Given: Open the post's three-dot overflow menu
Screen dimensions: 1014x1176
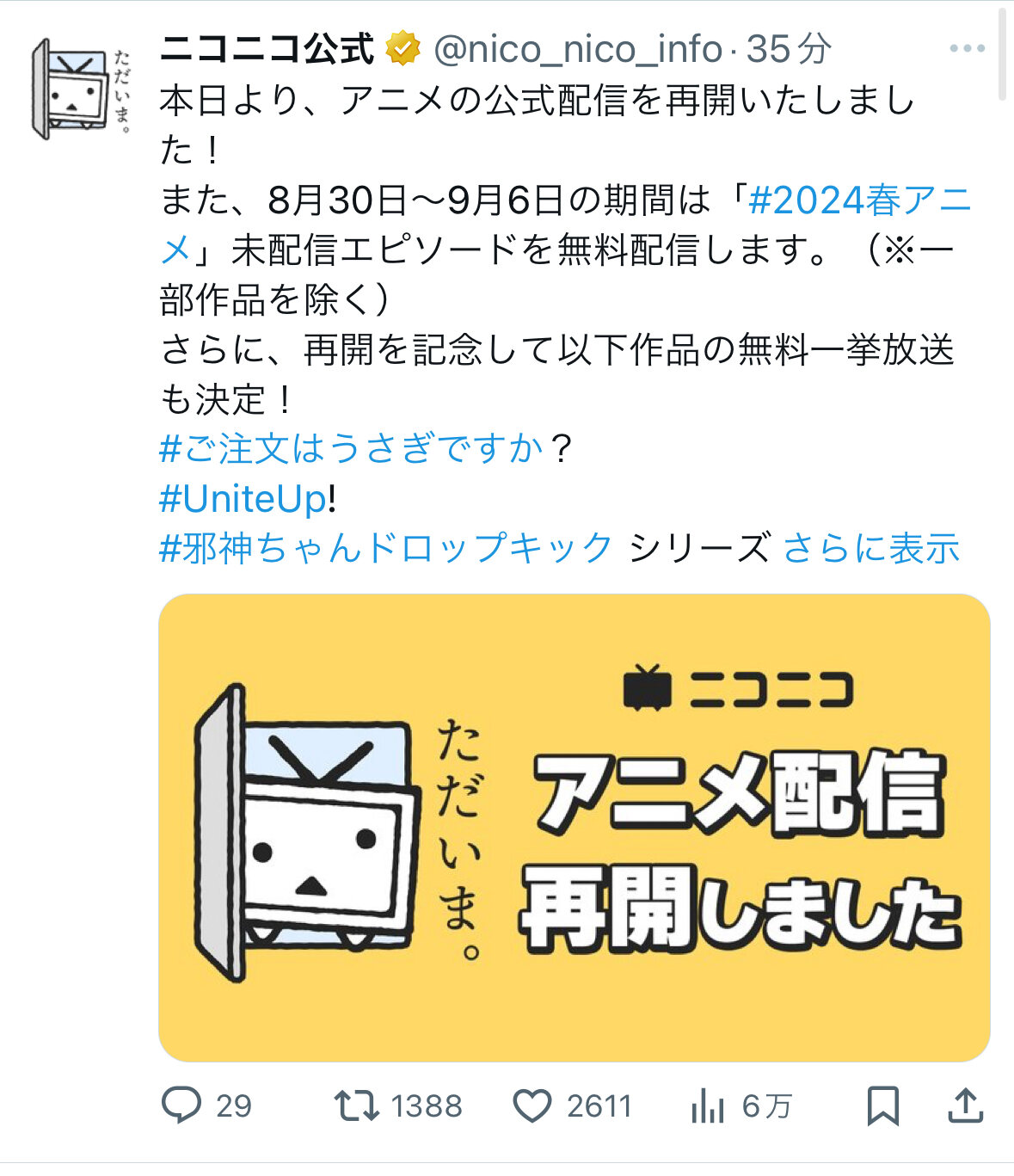Looking at the screenshot, I should (967, 48).
